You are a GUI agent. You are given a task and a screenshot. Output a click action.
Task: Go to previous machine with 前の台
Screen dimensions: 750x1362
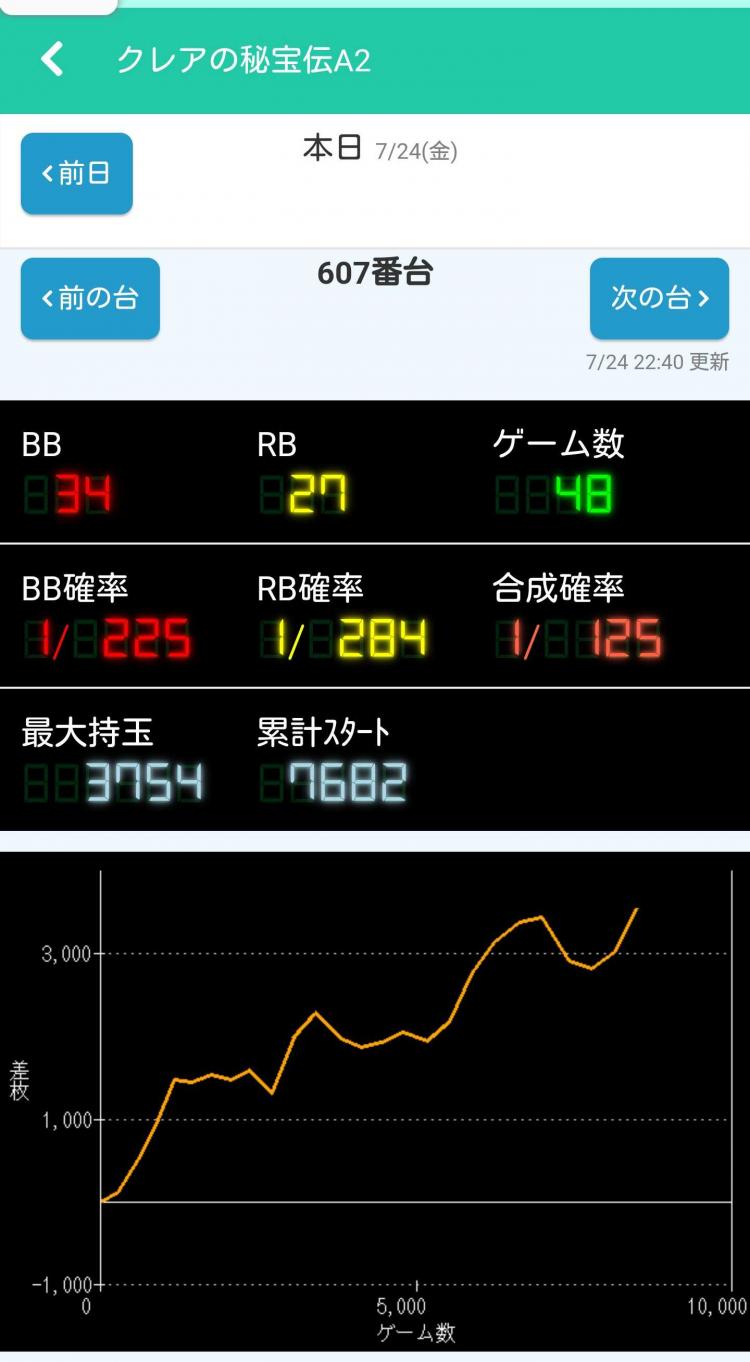[x=90, y=298]
